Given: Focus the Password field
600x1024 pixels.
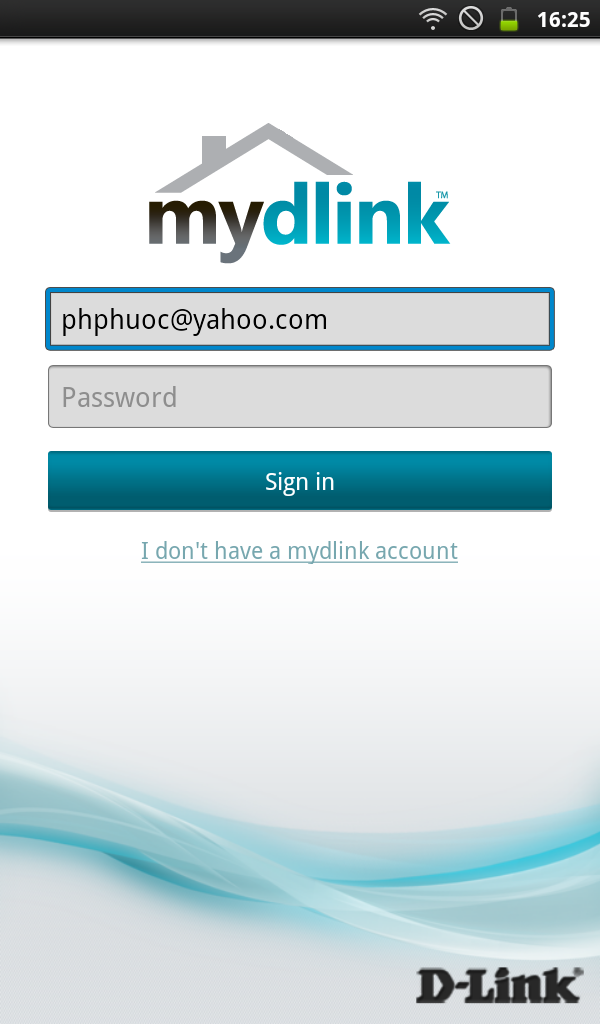Looking at the screenshot, I should (300, 397).
